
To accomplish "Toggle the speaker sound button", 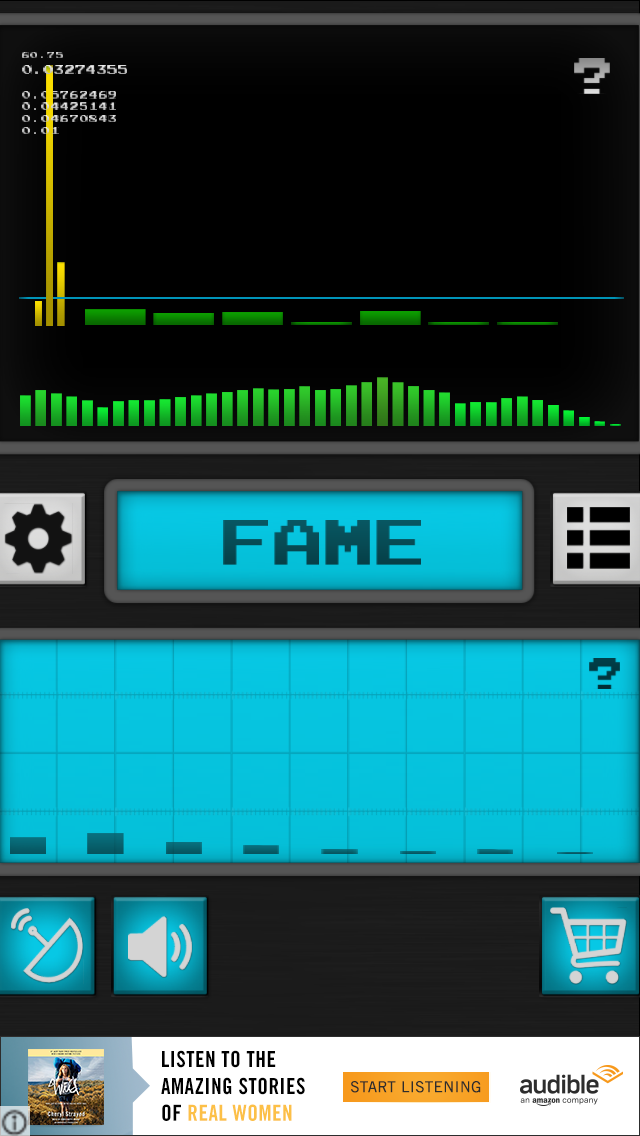I will [160, 945].
